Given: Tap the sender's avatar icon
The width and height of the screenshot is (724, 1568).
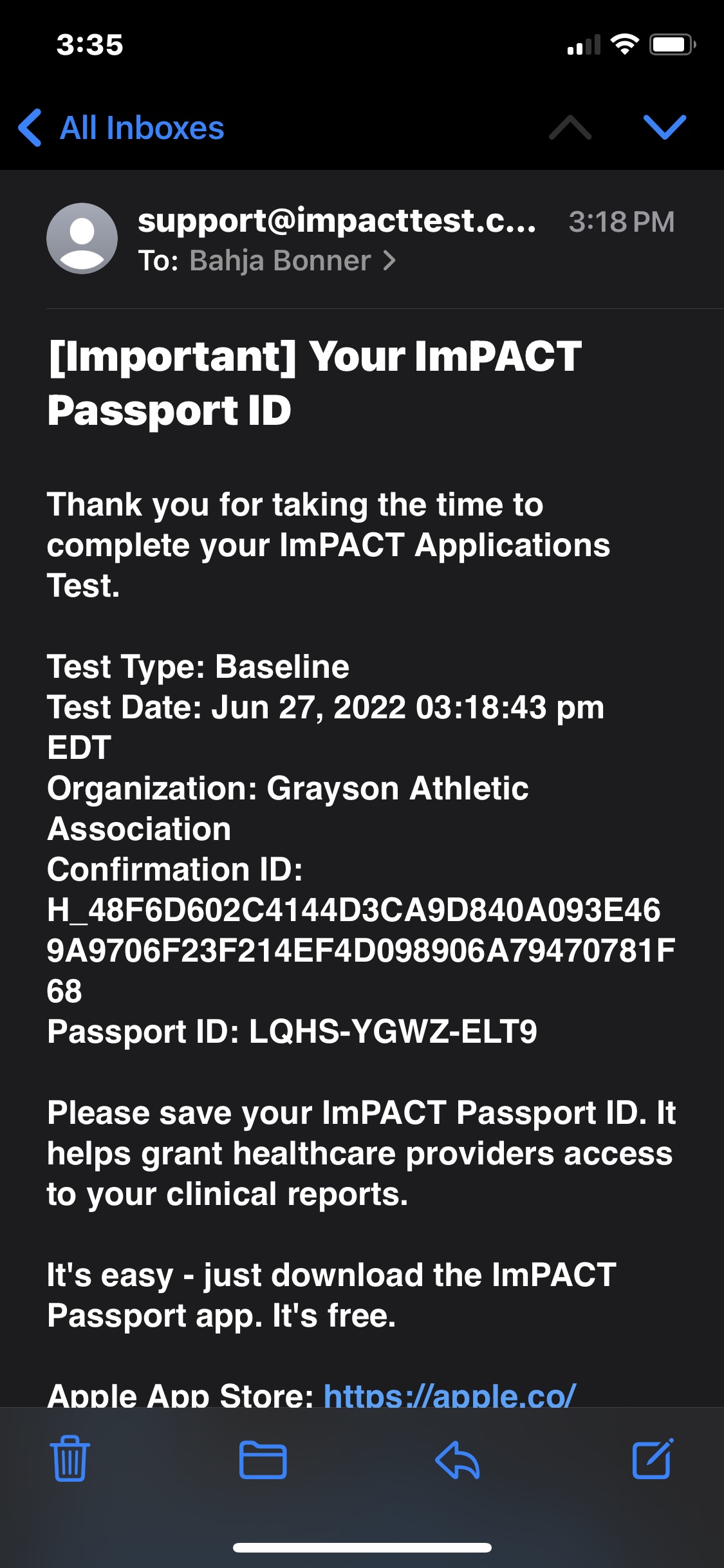Looking at the screenshot, I should [82, 239].
